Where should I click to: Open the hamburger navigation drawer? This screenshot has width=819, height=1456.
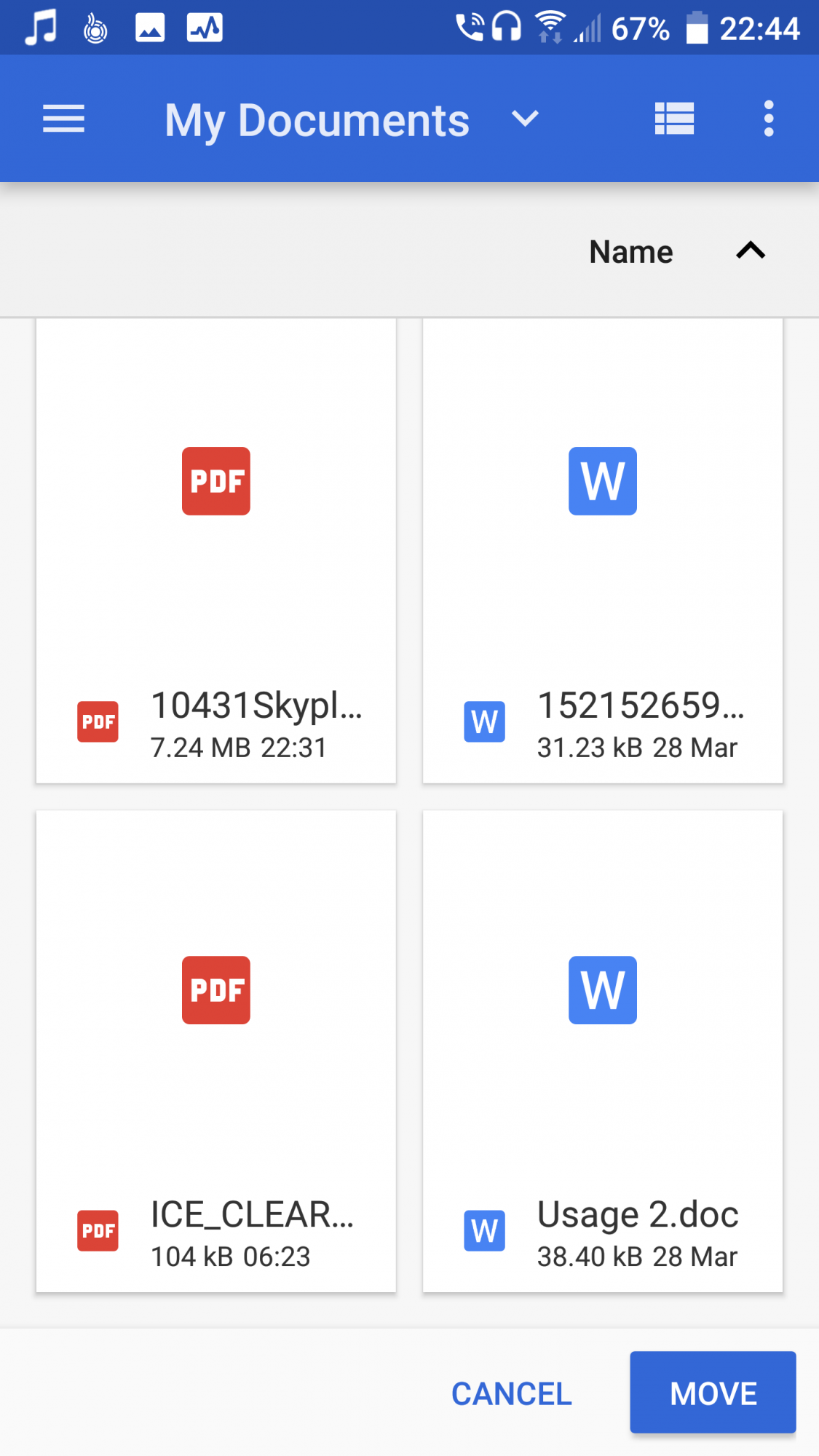[64, 119]
